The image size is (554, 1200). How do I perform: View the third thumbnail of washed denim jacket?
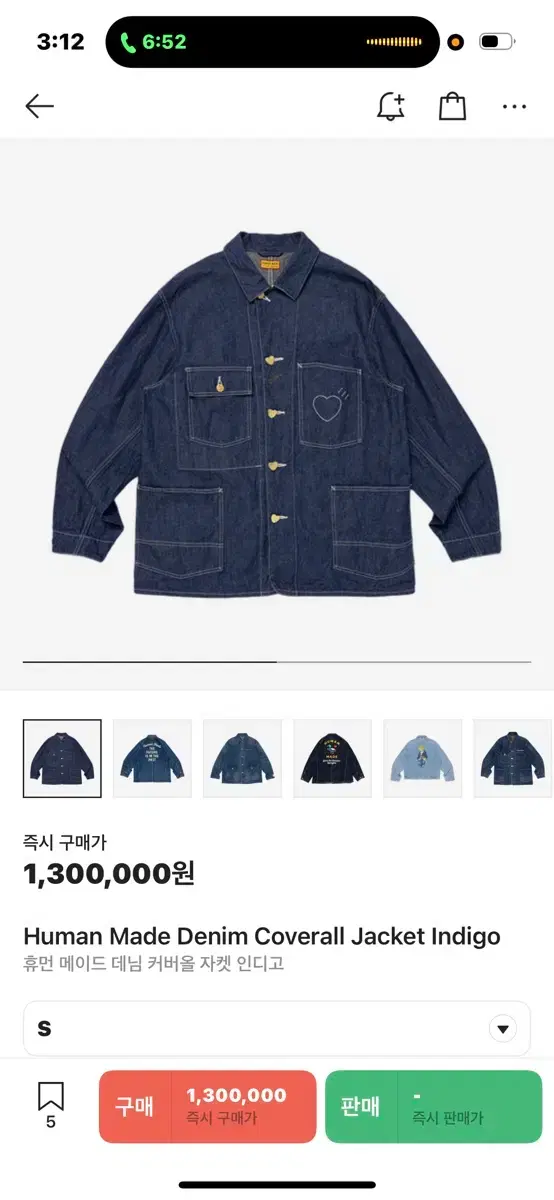point(242,758)
